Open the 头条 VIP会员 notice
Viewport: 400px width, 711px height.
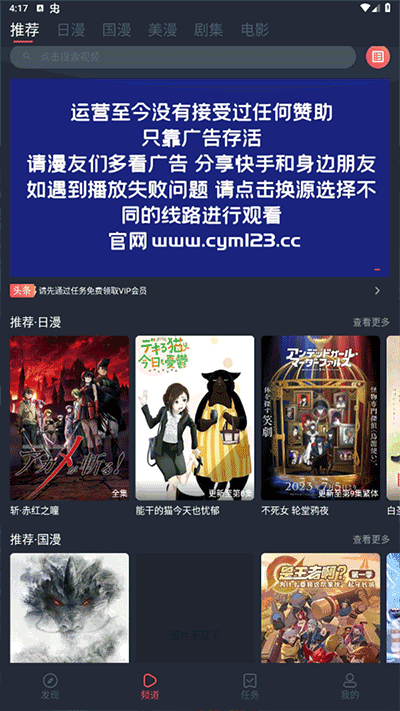coord(195,291)
